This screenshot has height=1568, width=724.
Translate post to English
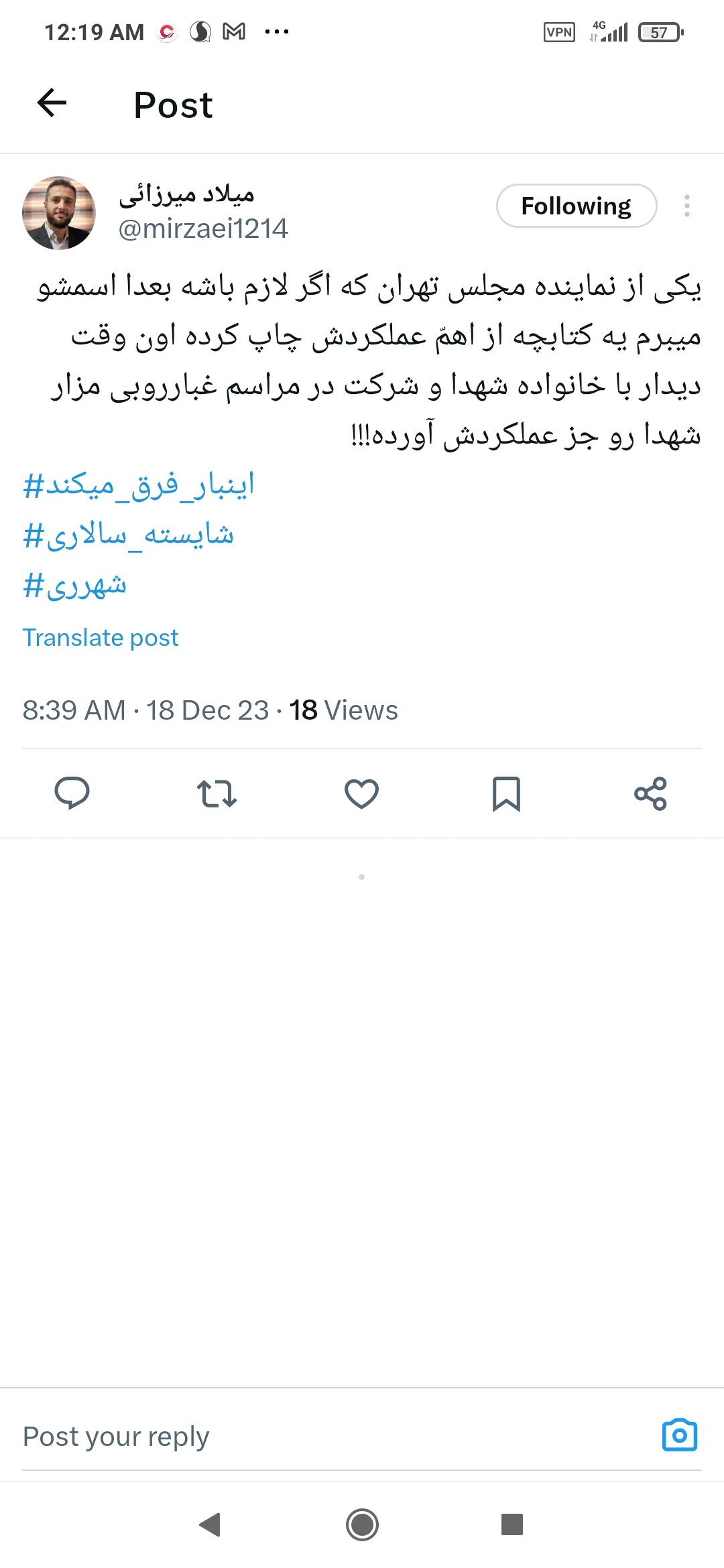pos(101,637)
